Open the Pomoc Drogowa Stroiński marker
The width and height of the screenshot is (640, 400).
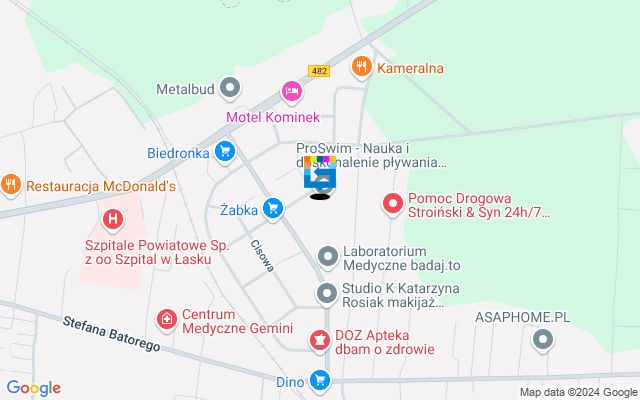pyautogui.click(x=393, y=205)
